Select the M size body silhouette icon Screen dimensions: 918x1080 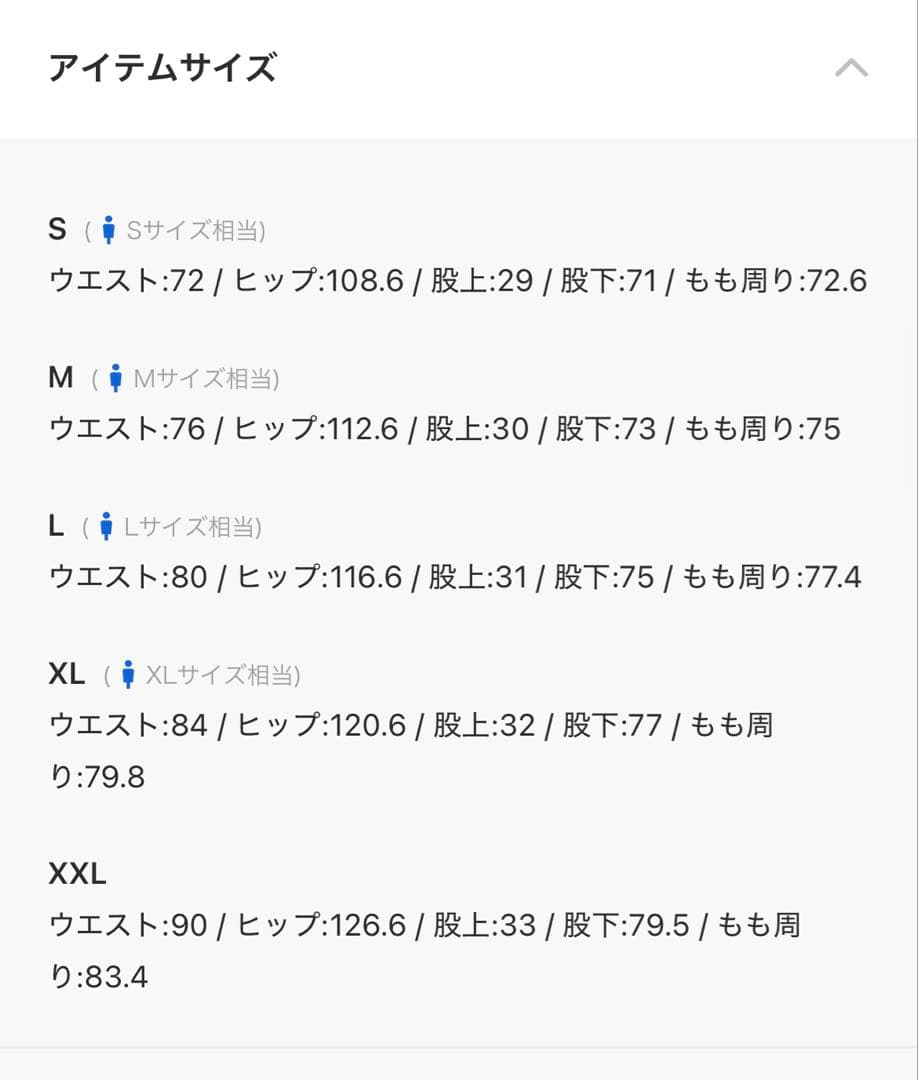(x=117, y=377)
